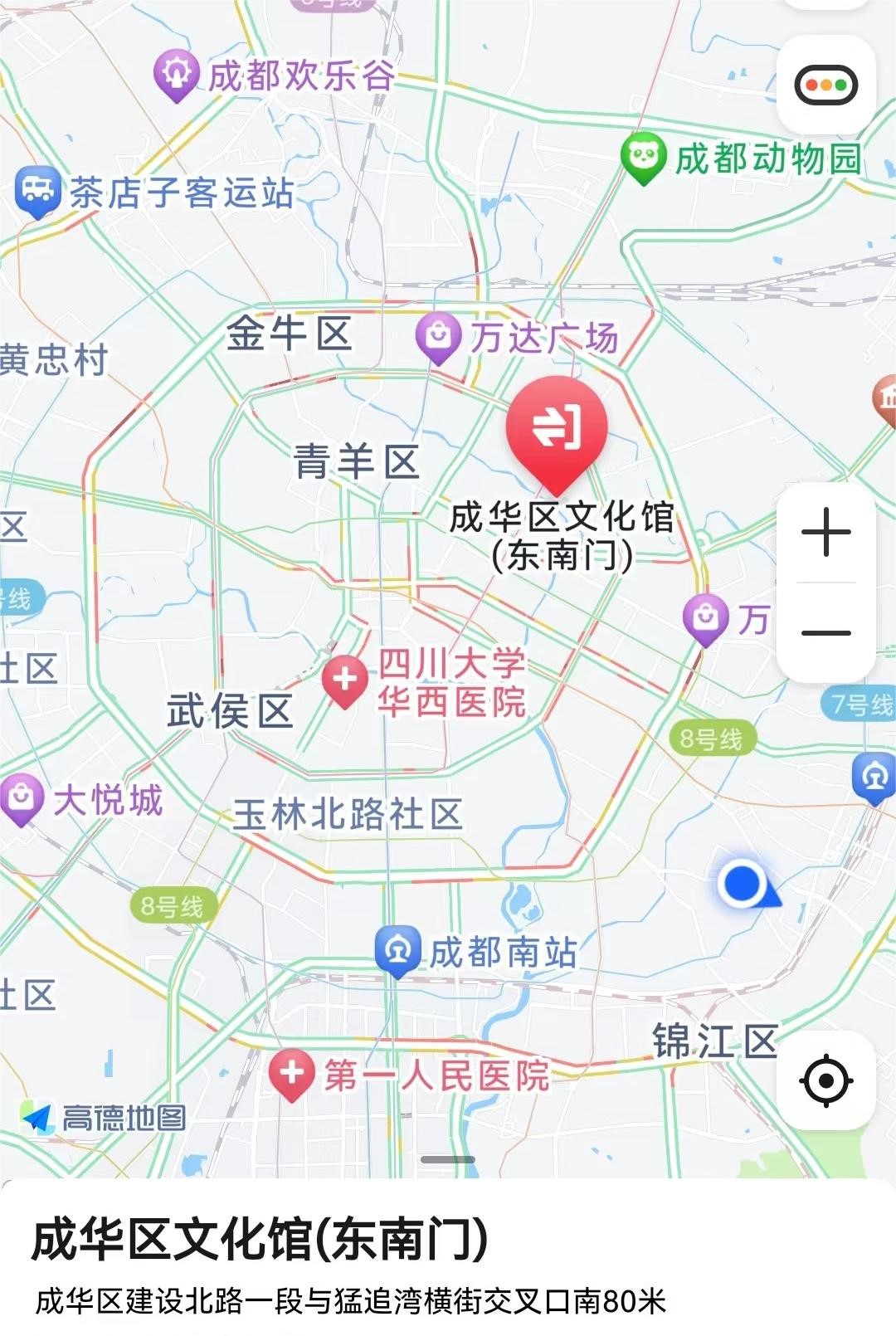Open the 四川大学华西医院 hospital marker
The width and height of the screenshot is (896, 1336).
344,680
